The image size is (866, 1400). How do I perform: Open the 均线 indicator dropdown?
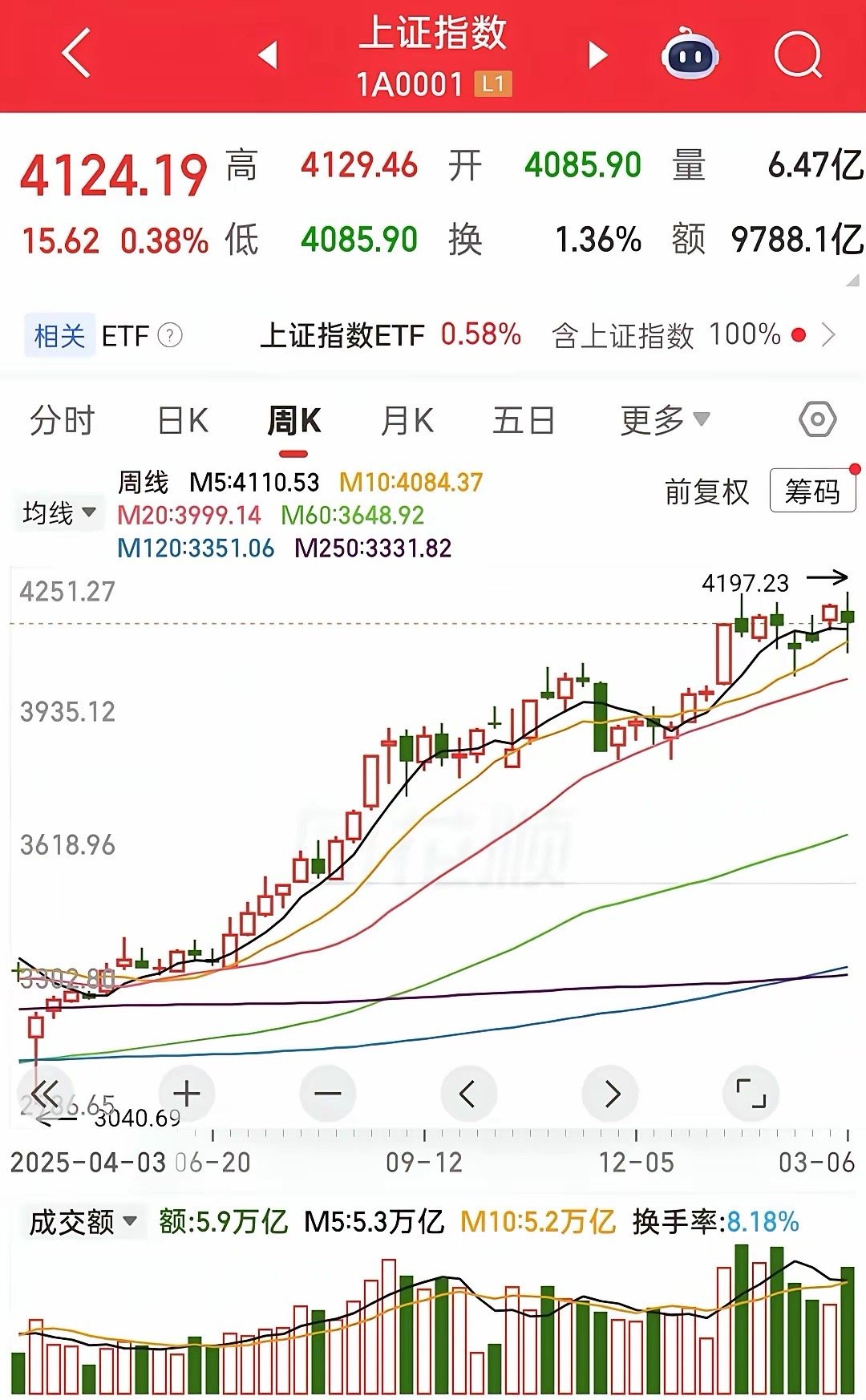(59, 512)
